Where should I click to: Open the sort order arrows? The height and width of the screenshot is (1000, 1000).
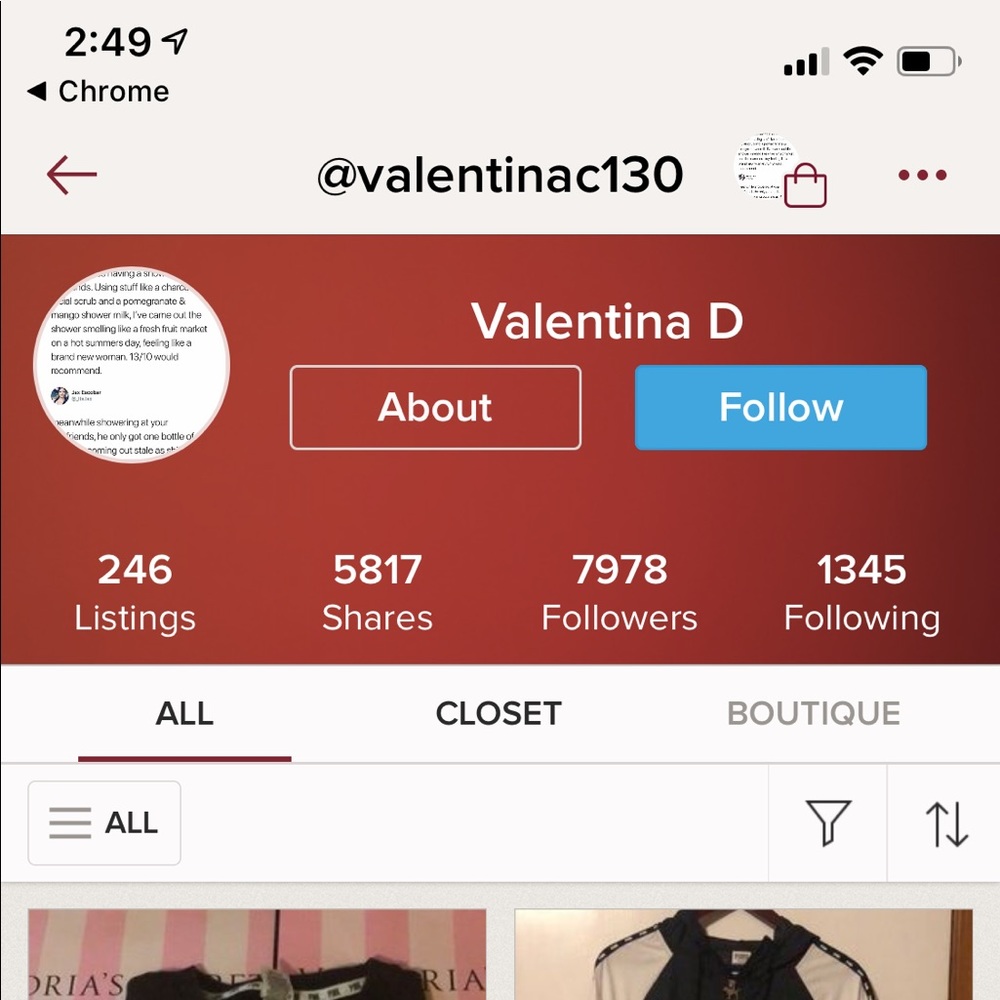(x=945, y=823)
